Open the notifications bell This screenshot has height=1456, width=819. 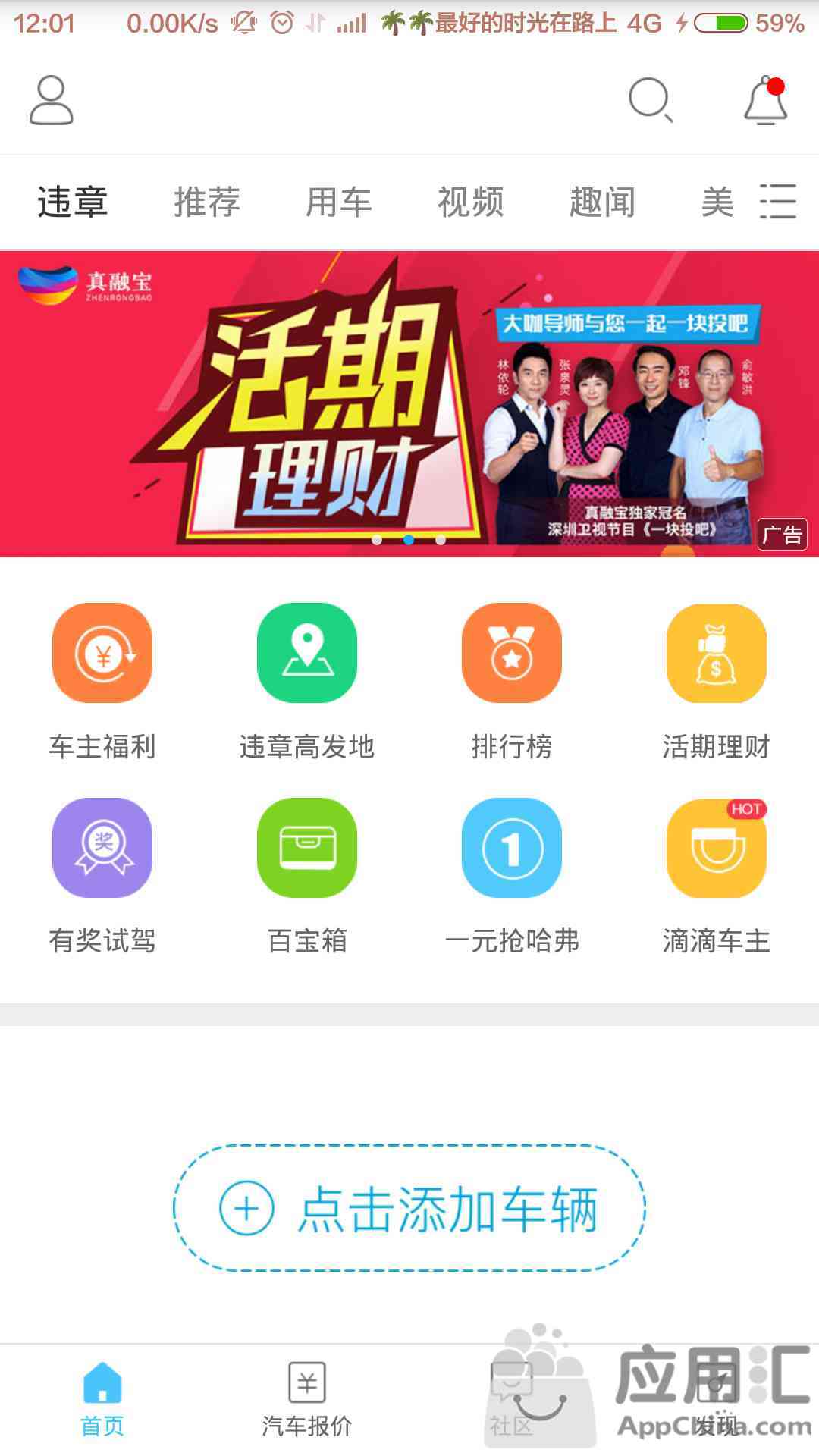(x=766, y=100)
